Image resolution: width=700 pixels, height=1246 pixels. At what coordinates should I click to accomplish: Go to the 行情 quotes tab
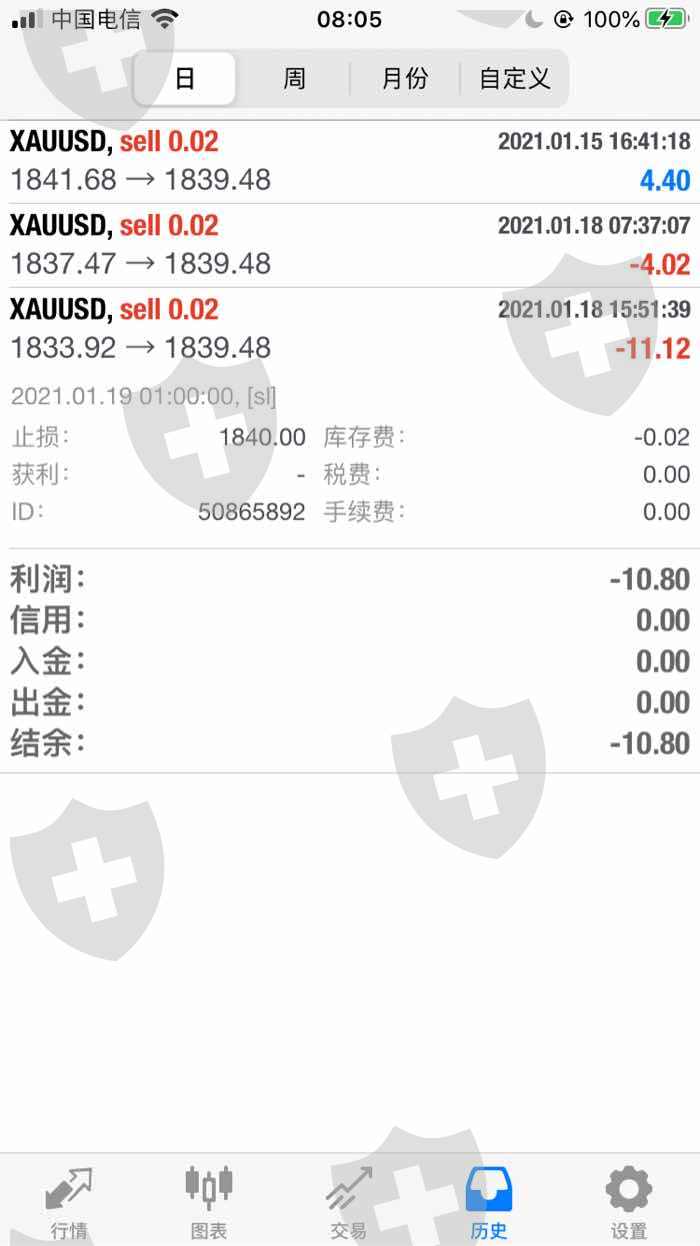(69, 1202)
